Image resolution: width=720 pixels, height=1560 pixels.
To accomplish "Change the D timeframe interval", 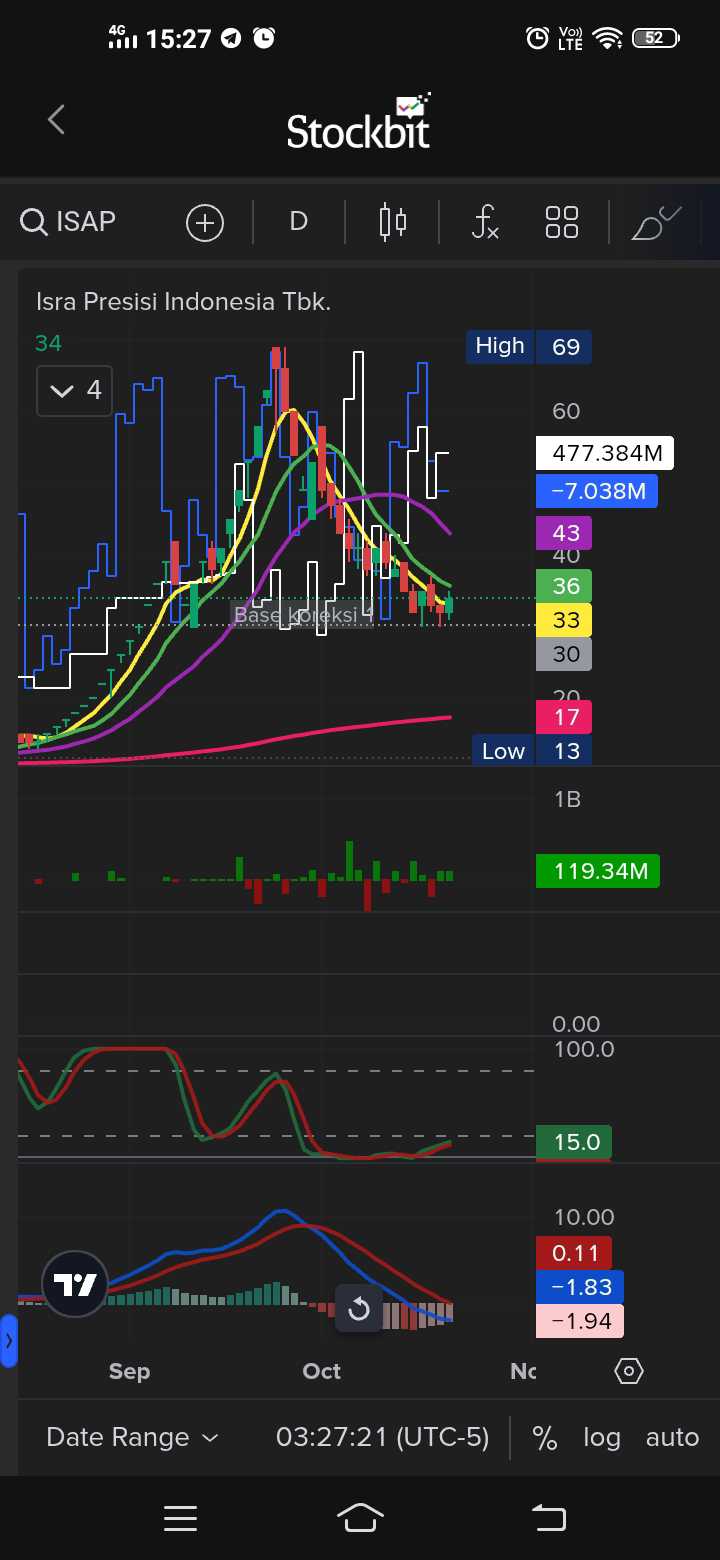I will pos(298,221).
